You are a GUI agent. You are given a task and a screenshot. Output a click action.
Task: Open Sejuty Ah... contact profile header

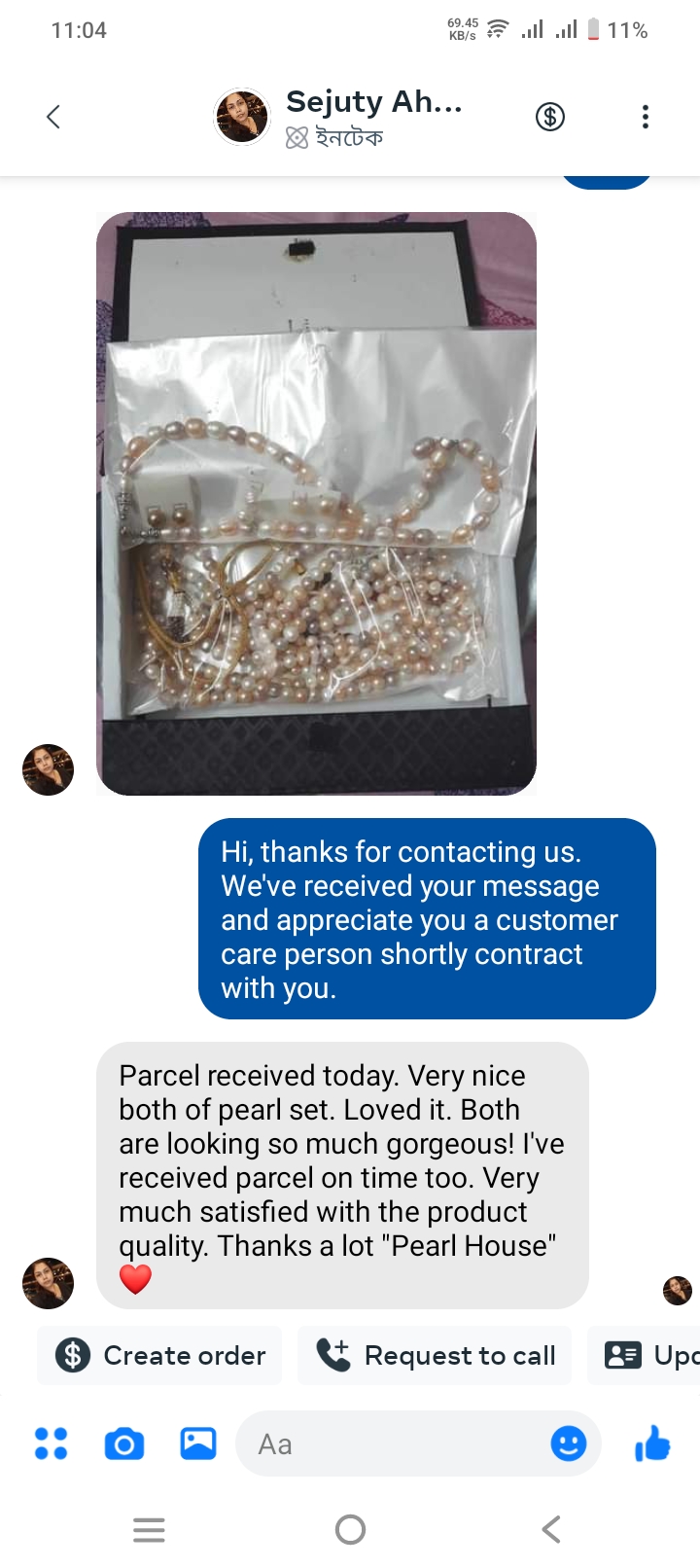(373, 102)
